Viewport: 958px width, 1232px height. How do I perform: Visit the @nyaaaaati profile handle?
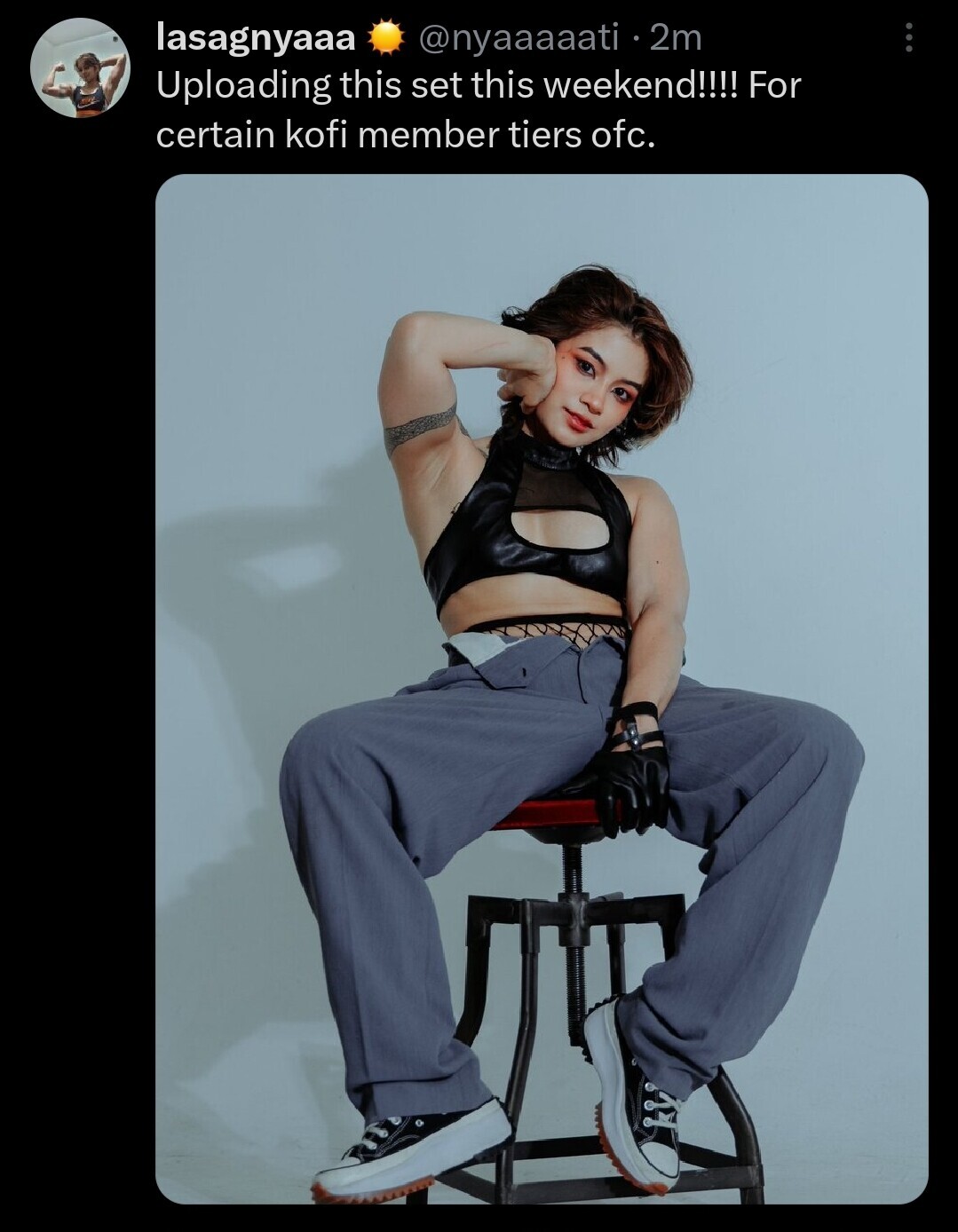518,38
